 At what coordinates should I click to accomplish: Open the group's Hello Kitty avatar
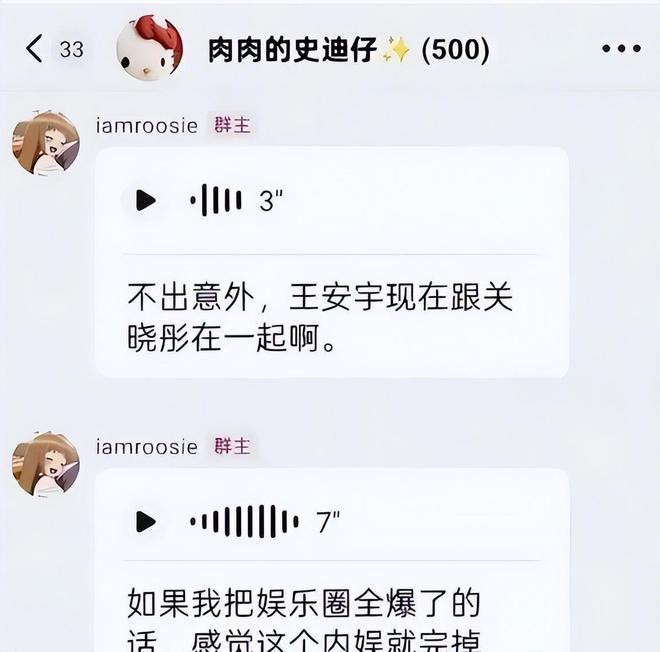150,48
